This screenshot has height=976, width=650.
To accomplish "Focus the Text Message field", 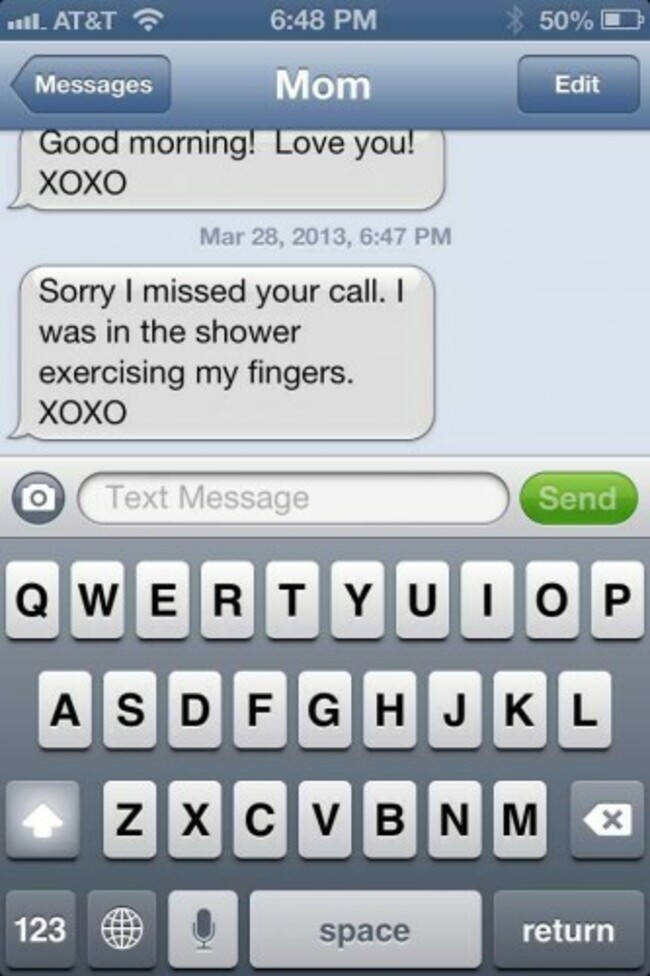I will pyautogui.click(x=292, y=497).
